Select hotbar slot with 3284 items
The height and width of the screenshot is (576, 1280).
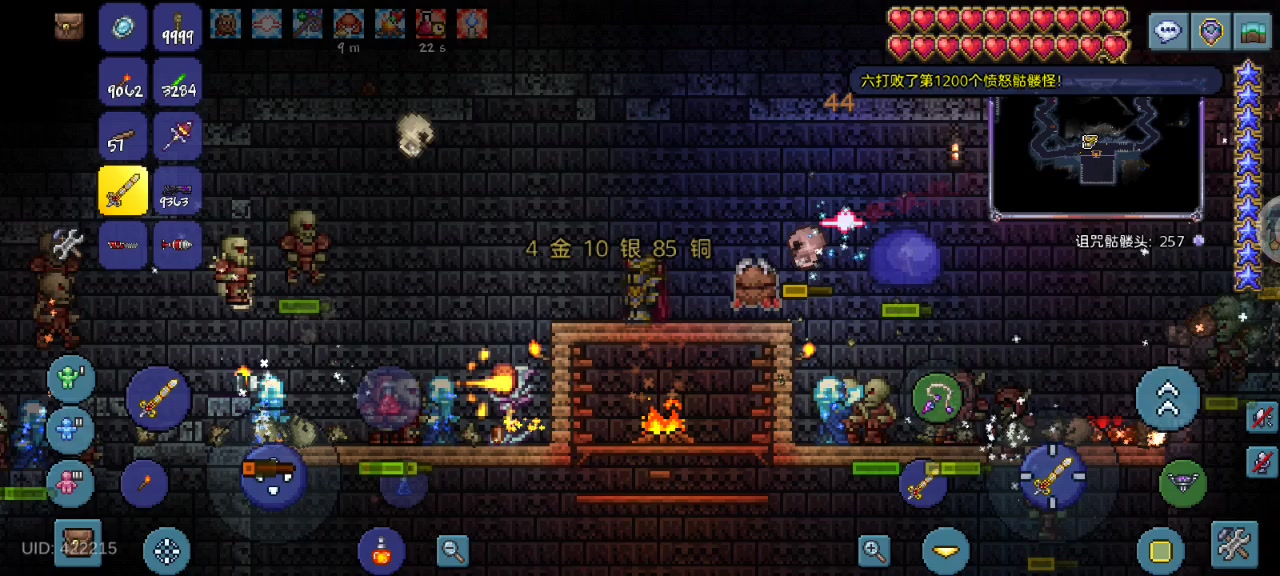(x=177, y=82)
